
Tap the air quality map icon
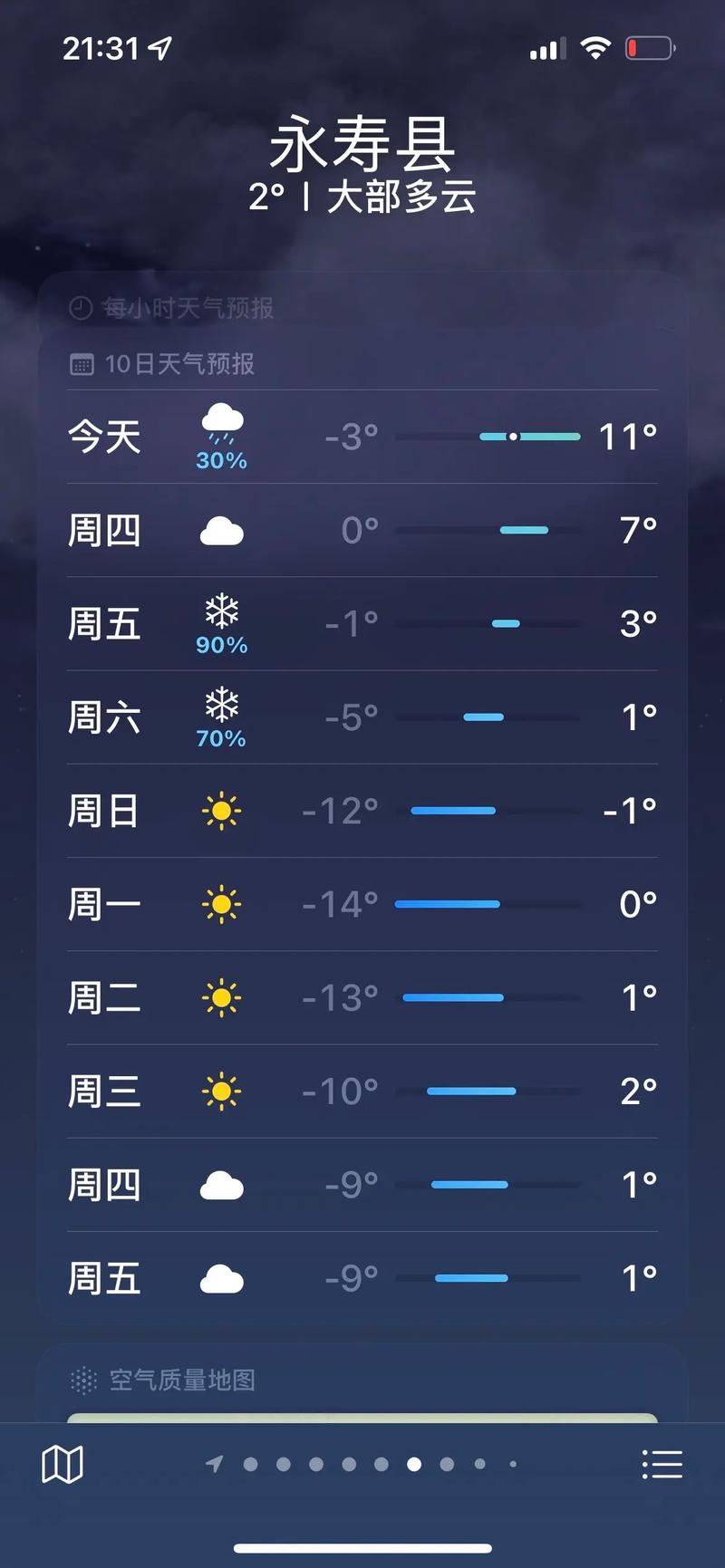coord(83,1380)
